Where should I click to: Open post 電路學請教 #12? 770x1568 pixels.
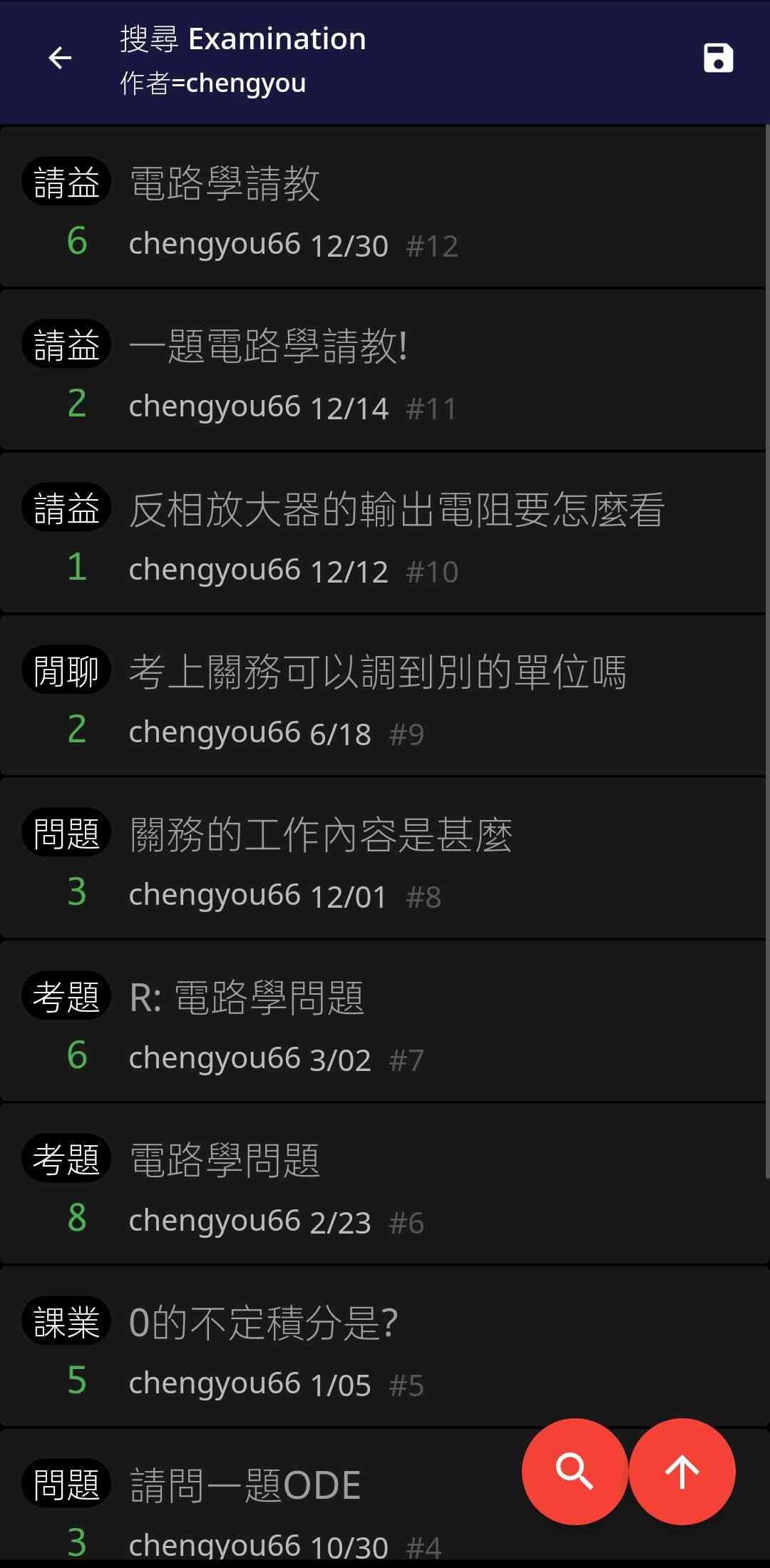[x=383, y=207]
